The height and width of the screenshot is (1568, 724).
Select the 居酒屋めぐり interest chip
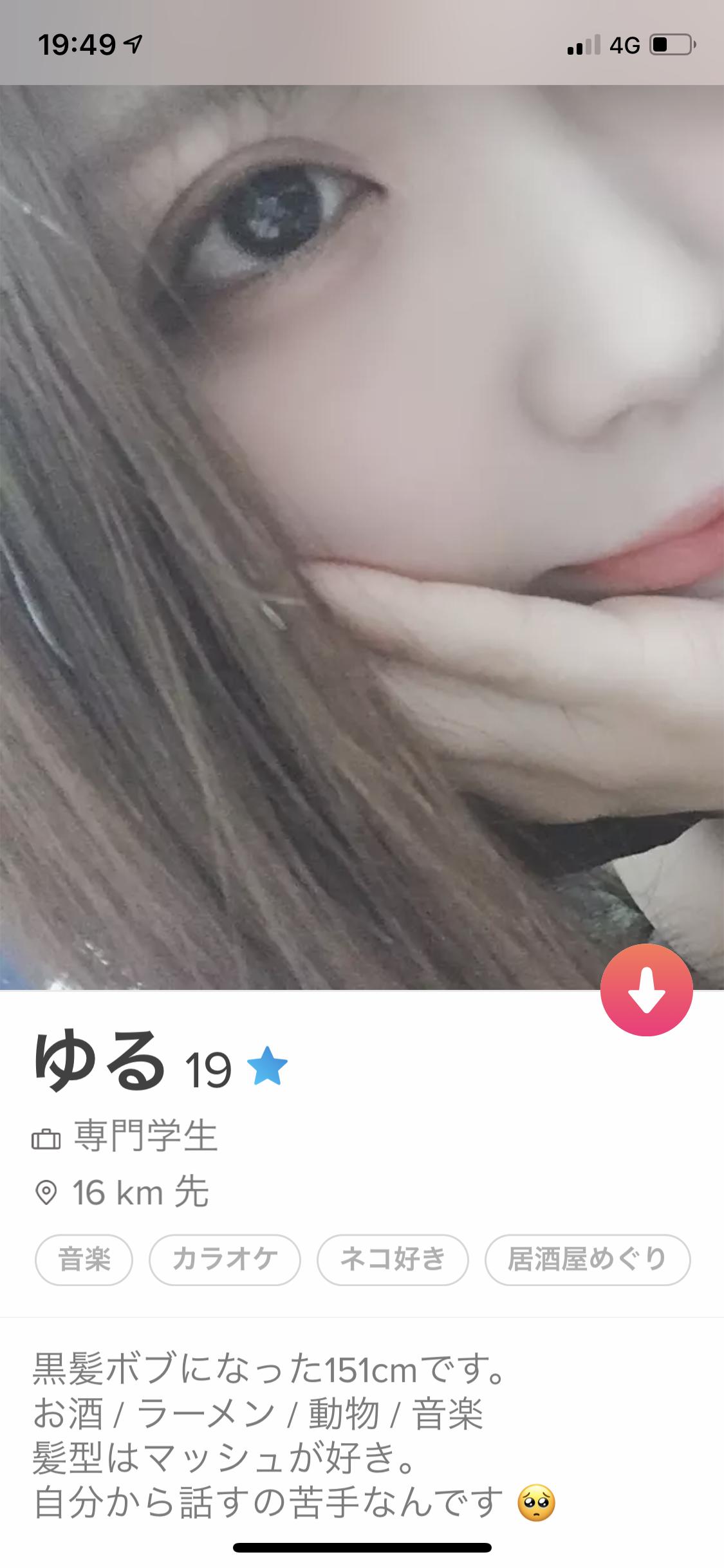pyautogui.click(x=587, y=1259)
